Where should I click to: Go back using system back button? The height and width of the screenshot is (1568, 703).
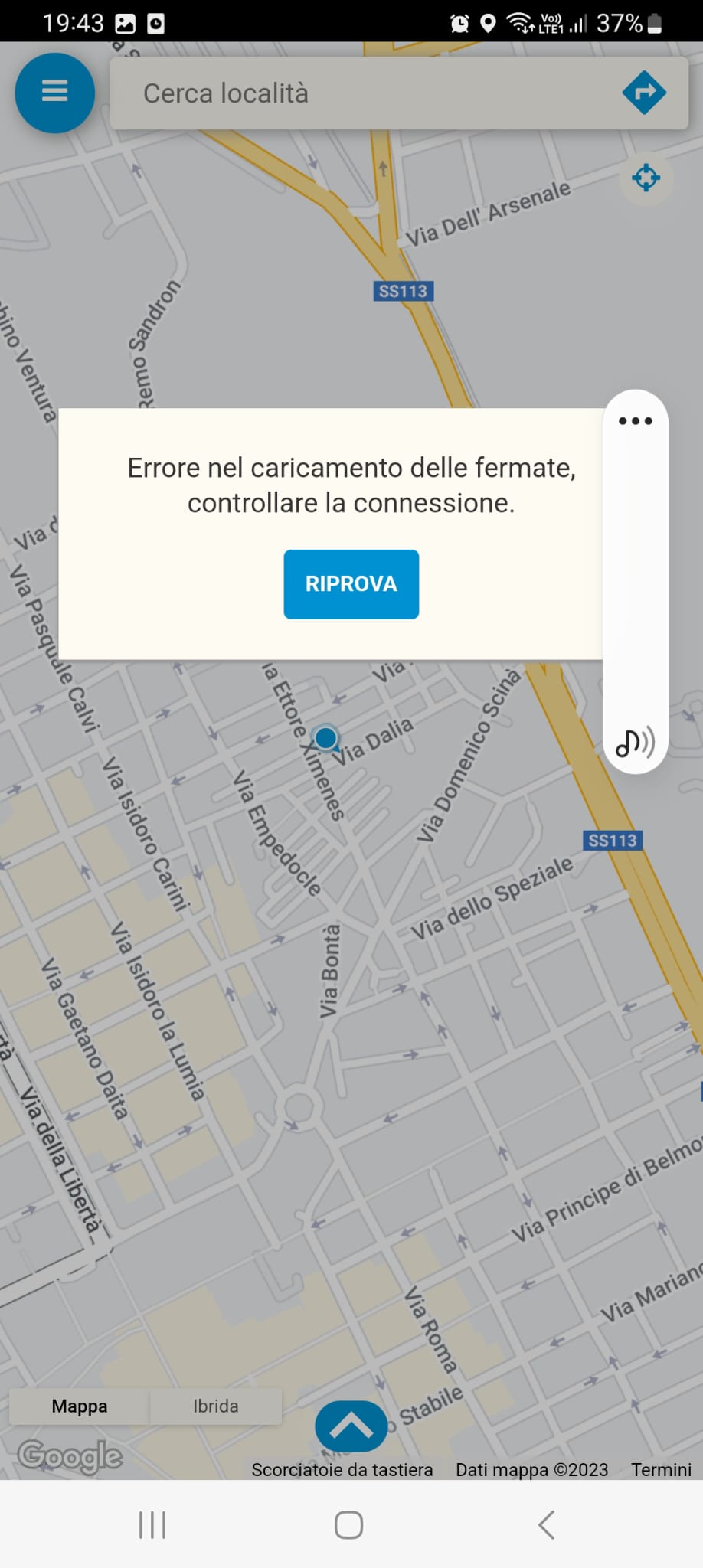[x=546, y=1525]
